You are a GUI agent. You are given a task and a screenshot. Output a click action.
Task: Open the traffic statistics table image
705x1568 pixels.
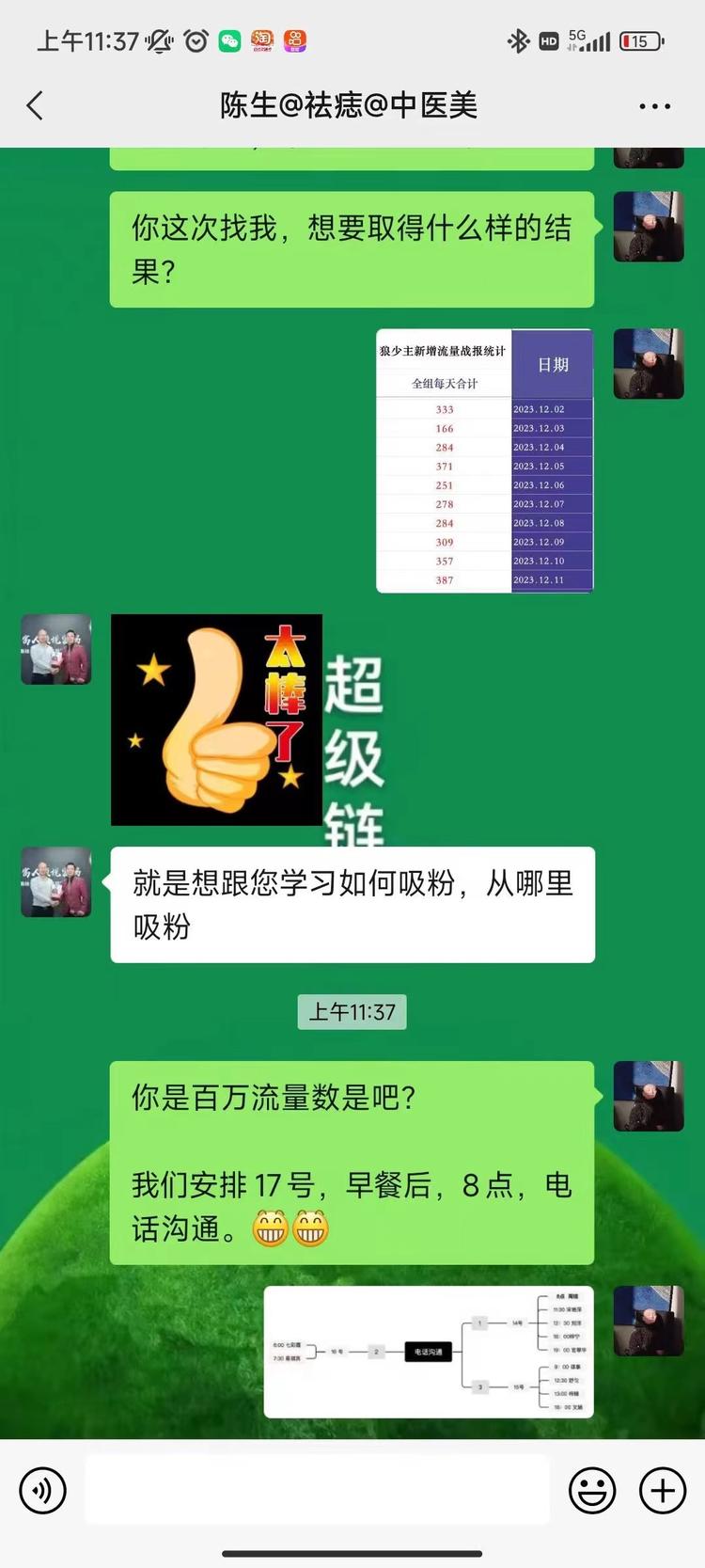tap(484, 461)
